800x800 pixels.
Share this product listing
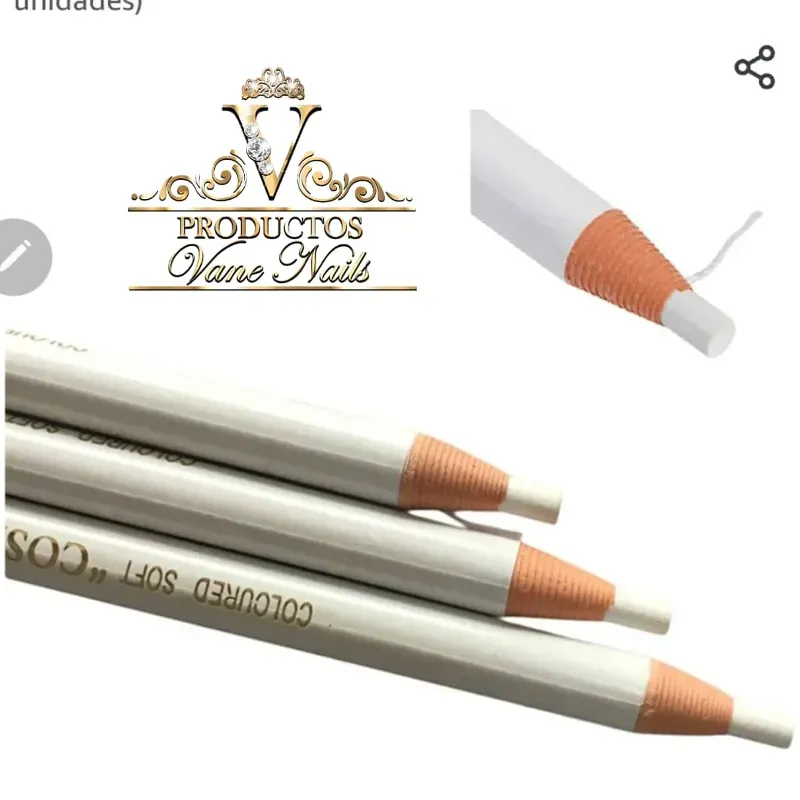[755, 68]
